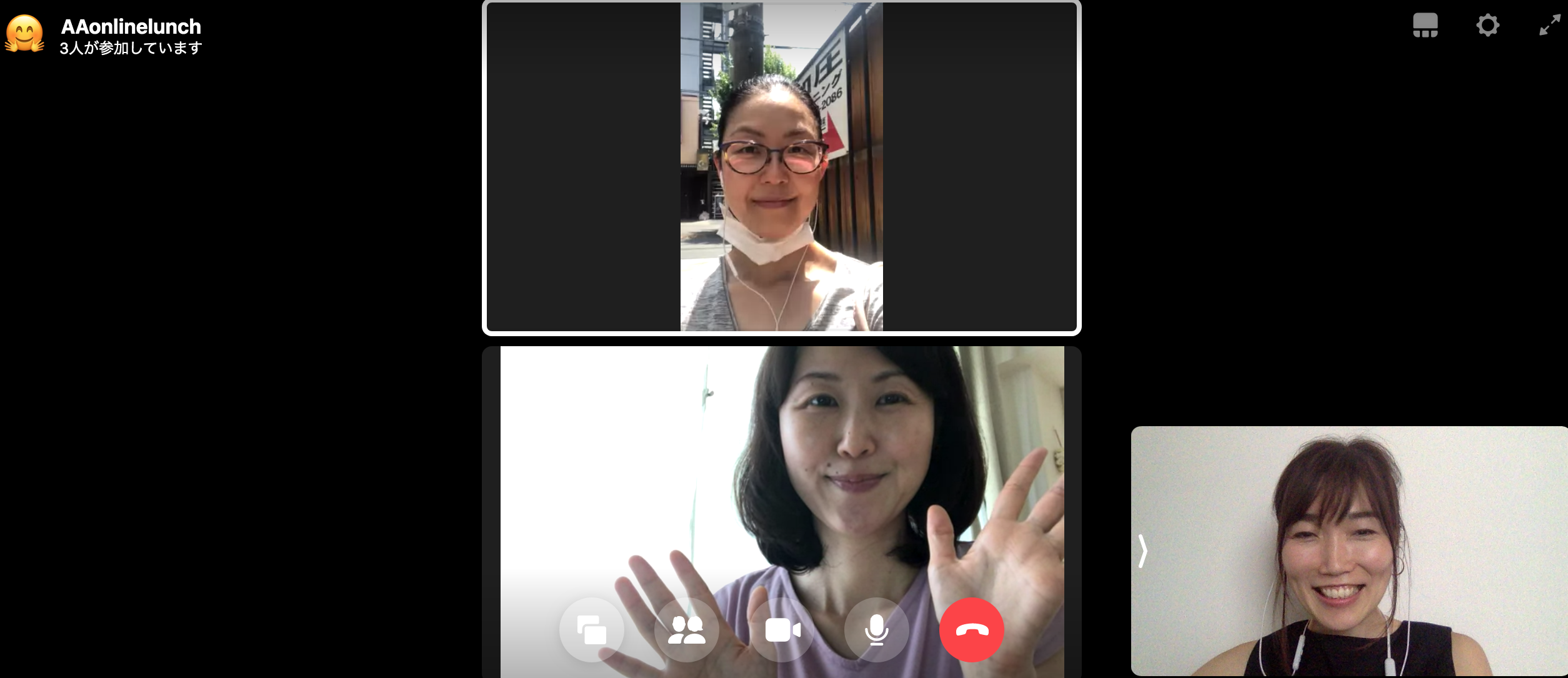The height and width of the screenshot is (678, 1568).
Task: Open call settings gear
Action: 1487,26
